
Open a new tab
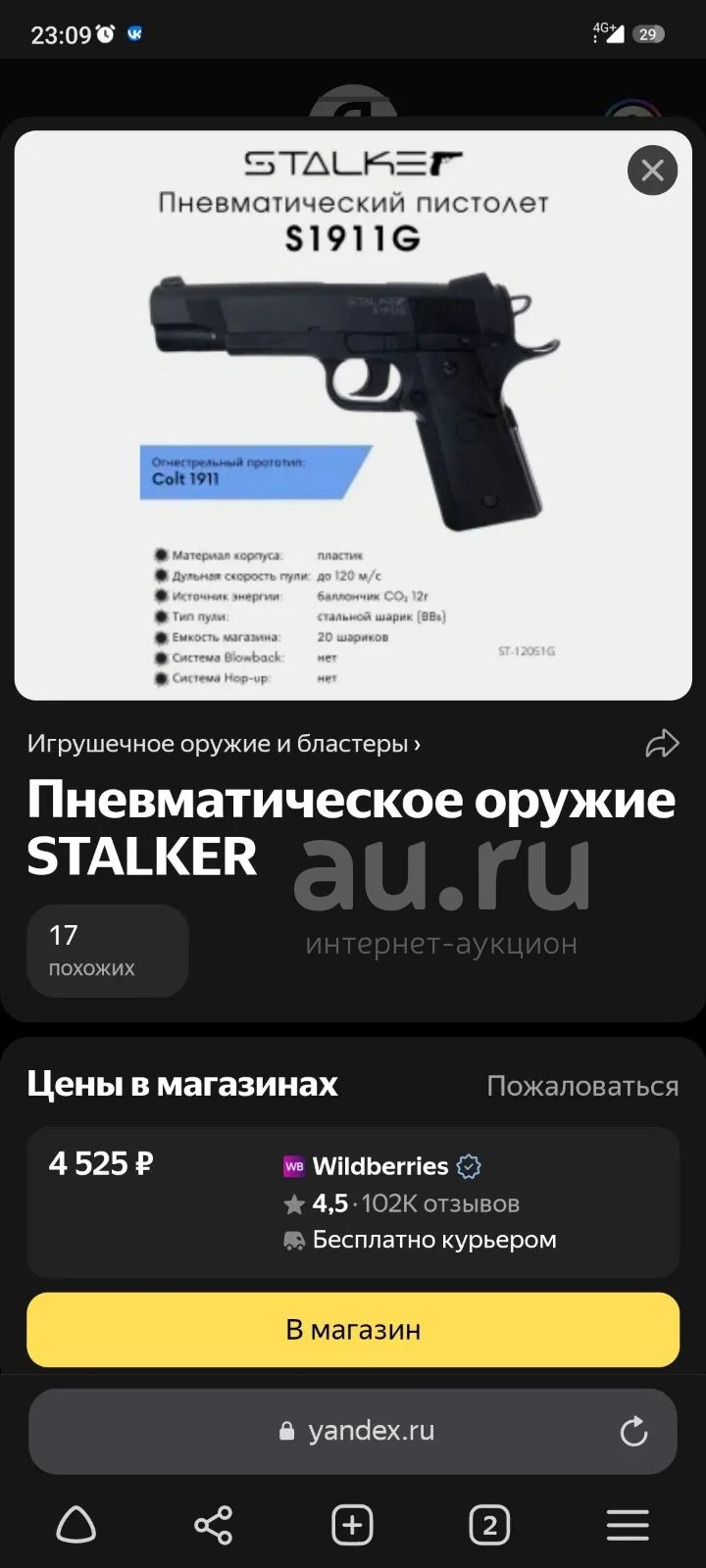pos(352,1525)
